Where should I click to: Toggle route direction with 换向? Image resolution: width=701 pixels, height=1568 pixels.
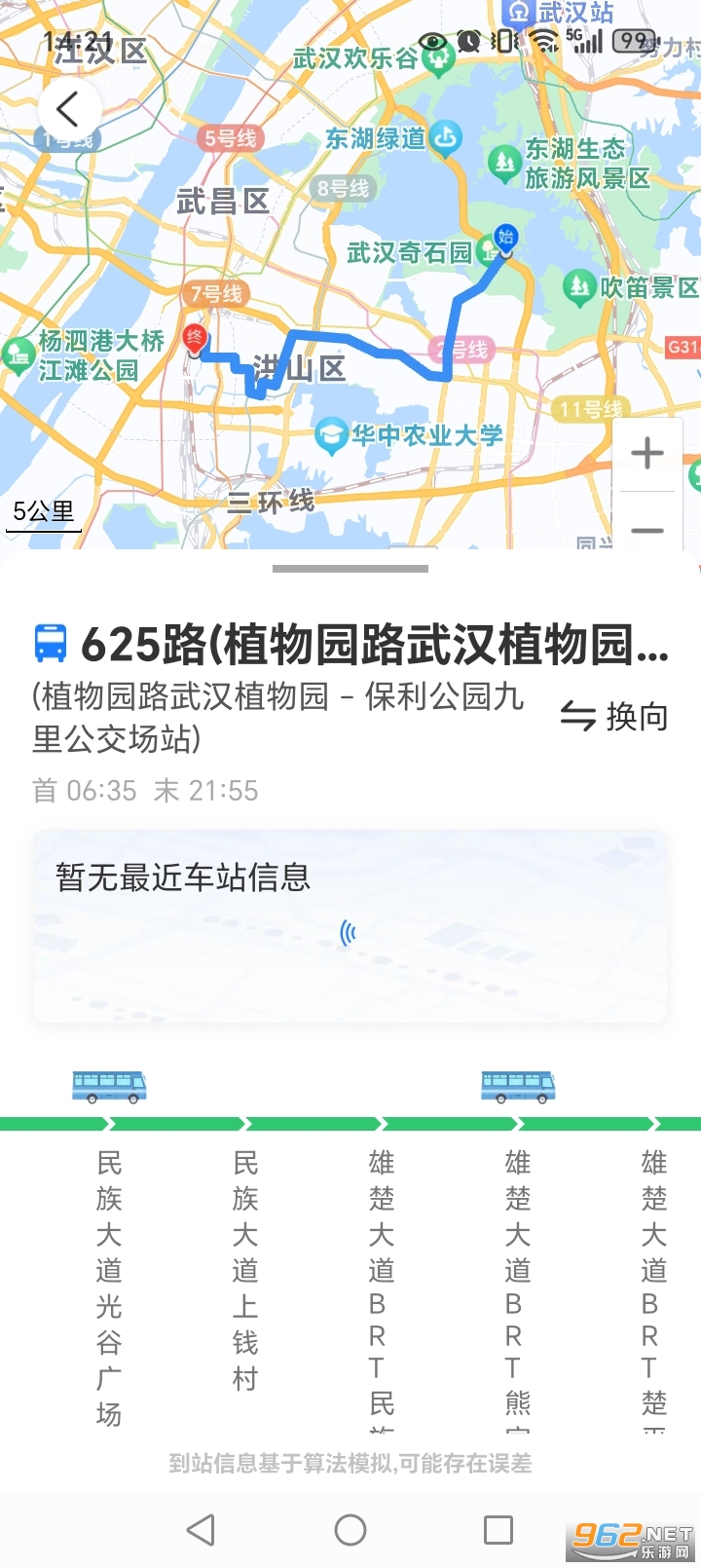click(614, 717)
